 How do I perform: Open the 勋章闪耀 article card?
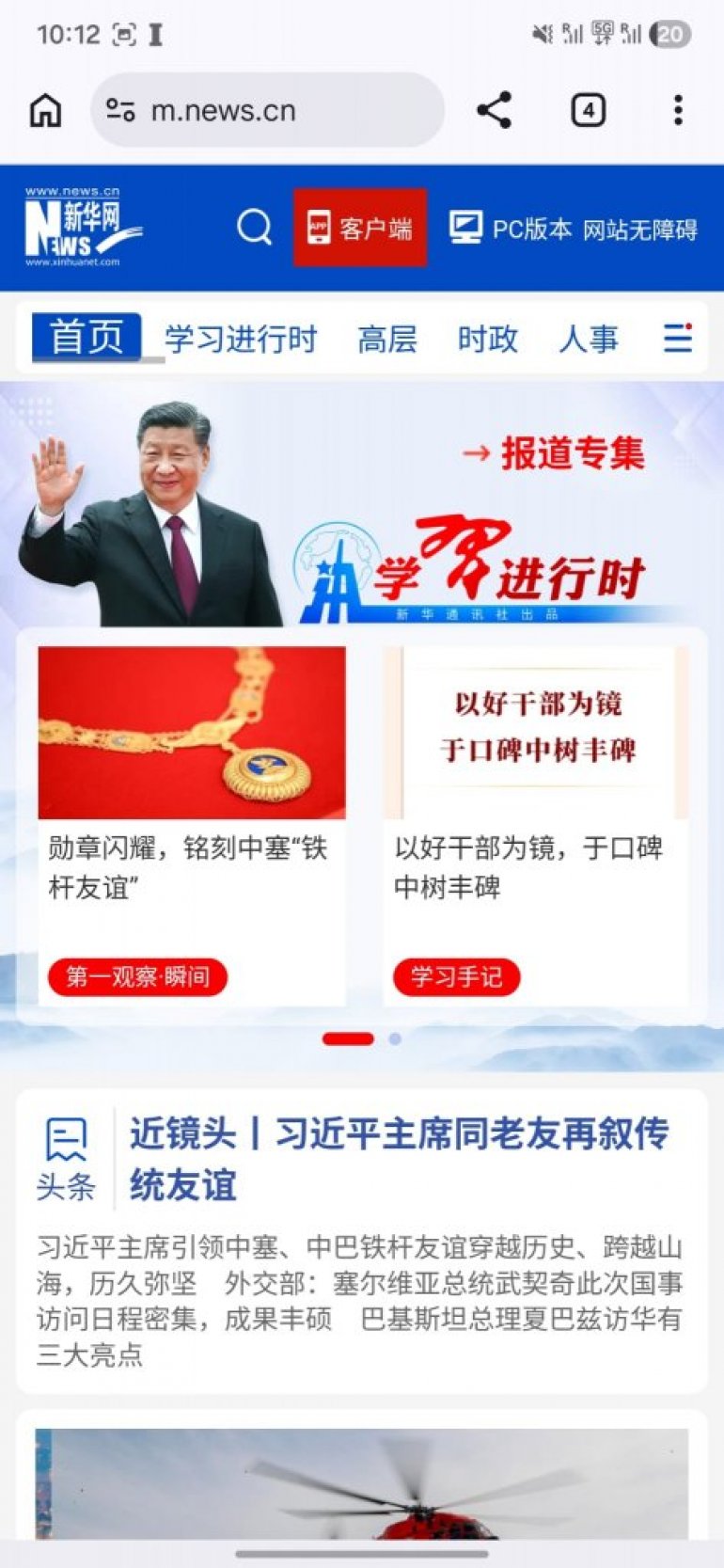tap(192, 826)
